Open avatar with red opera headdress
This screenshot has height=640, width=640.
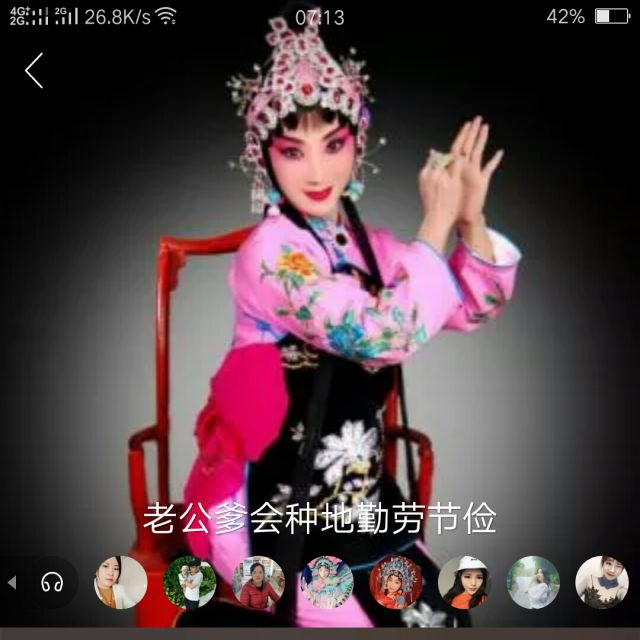(x=395, y=583)
